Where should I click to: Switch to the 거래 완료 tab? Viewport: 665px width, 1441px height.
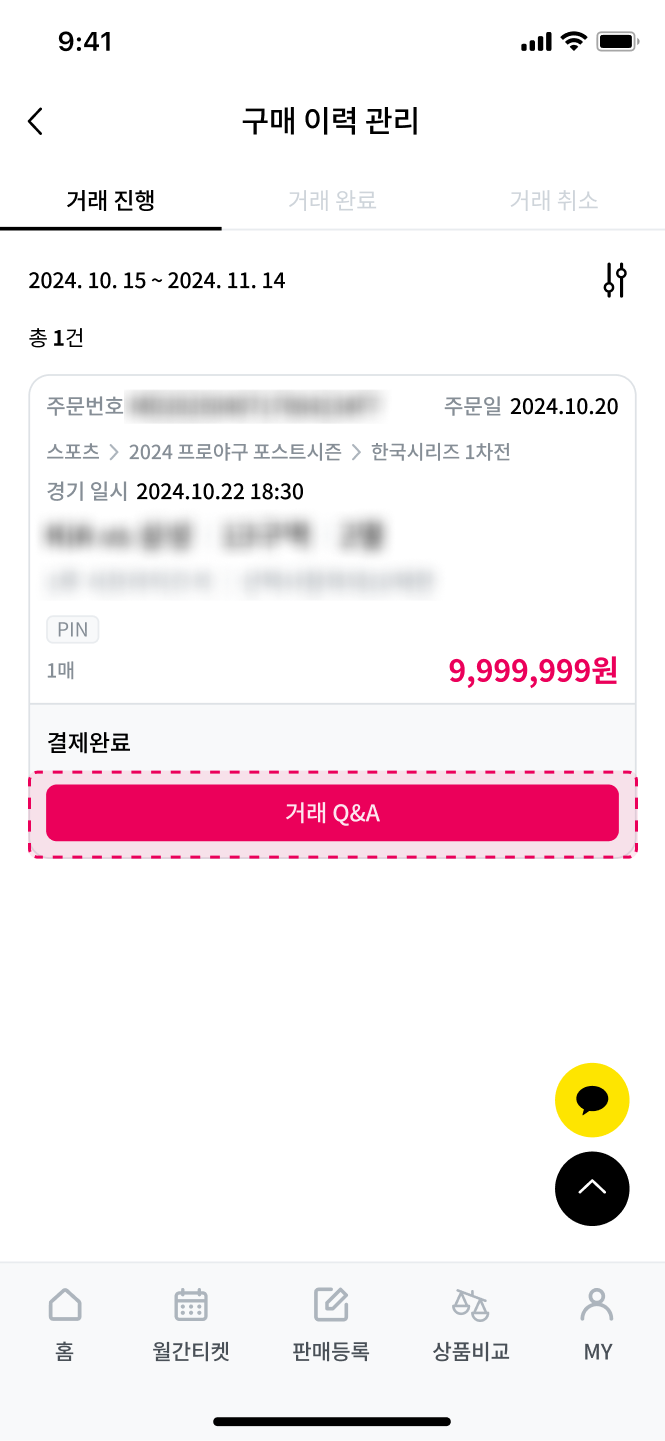click(x=332, y=200)
